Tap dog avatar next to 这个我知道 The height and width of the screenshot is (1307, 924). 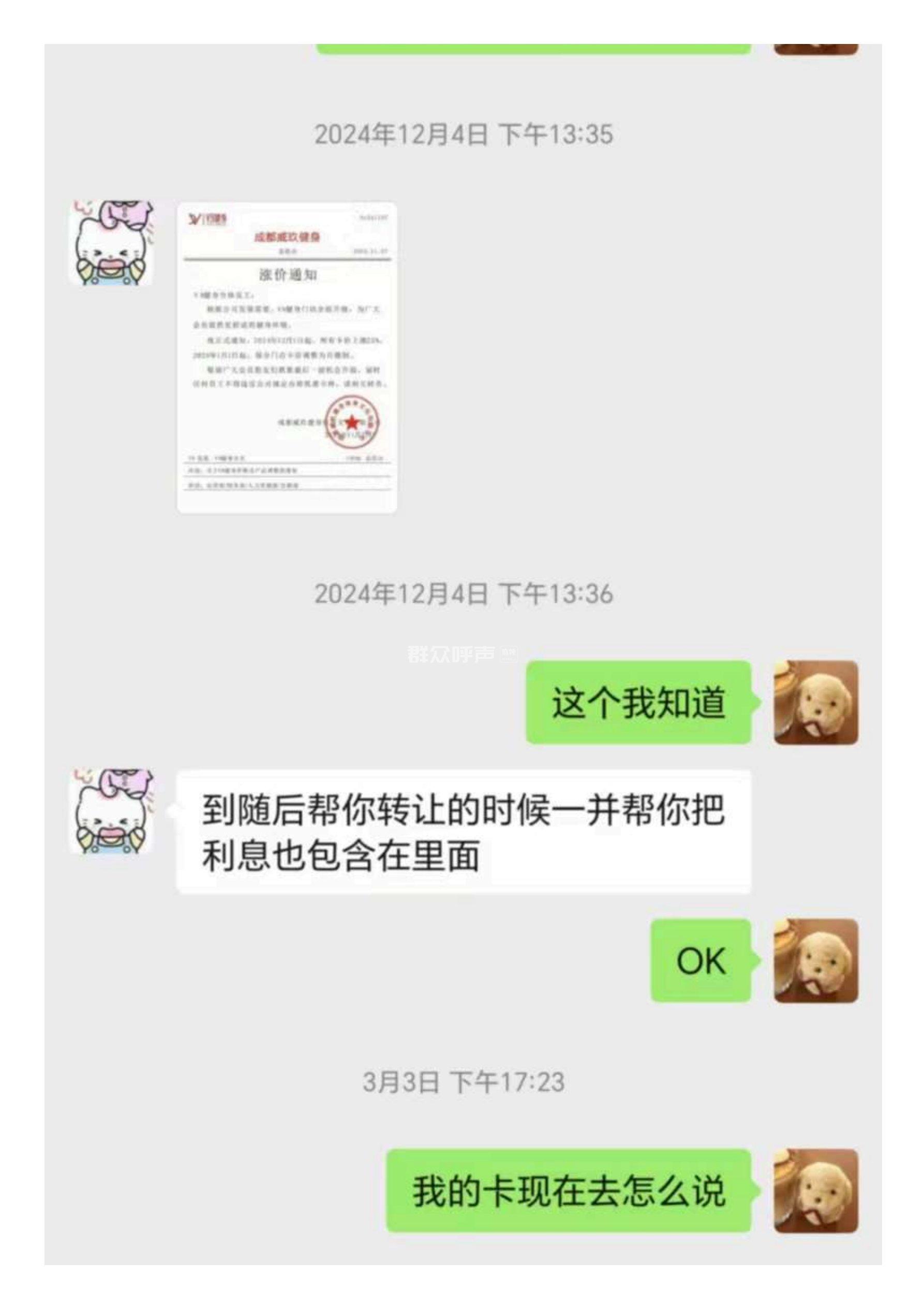pos(815,703)
